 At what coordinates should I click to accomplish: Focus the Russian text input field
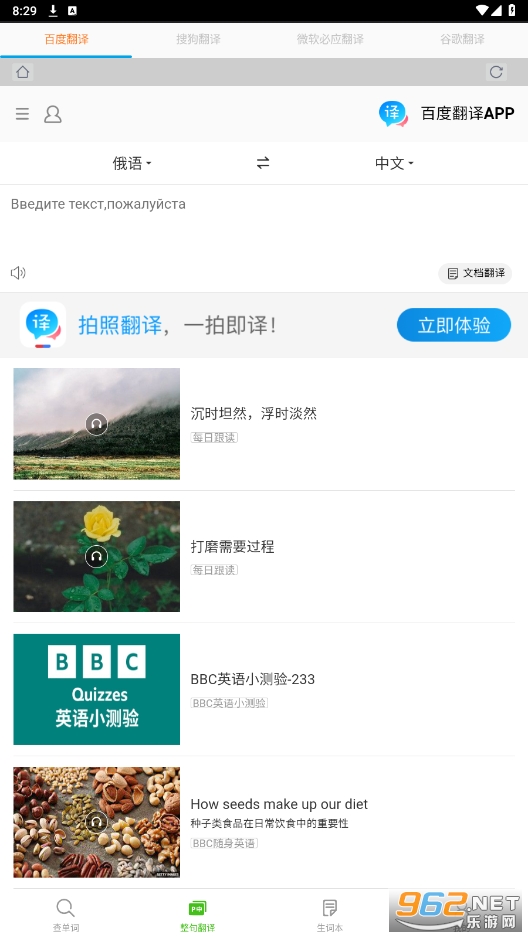[x=264, y=224]
